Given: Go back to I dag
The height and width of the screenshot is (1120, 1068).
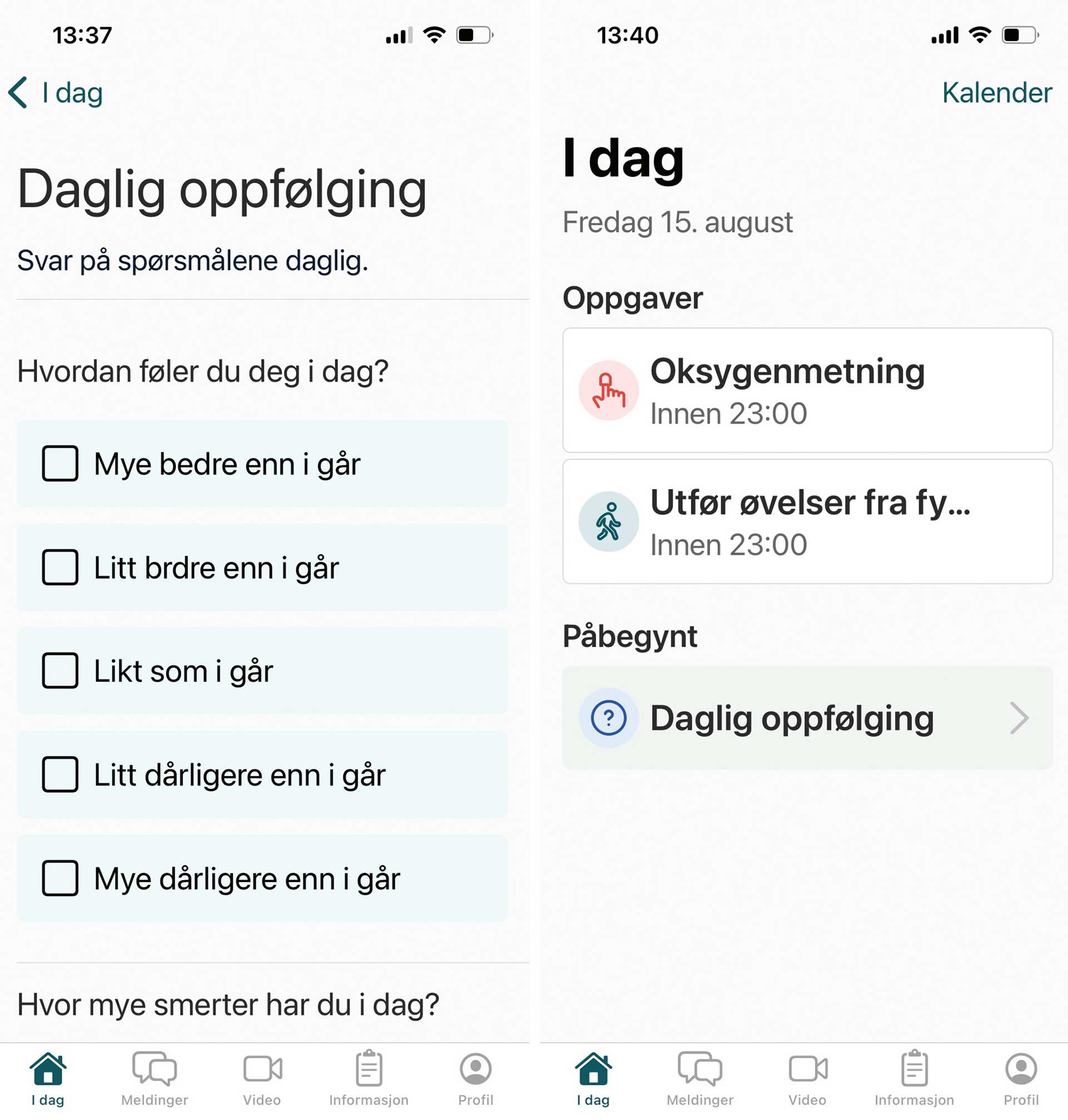Looking at the screenshot, I should [x=56, y=93].
